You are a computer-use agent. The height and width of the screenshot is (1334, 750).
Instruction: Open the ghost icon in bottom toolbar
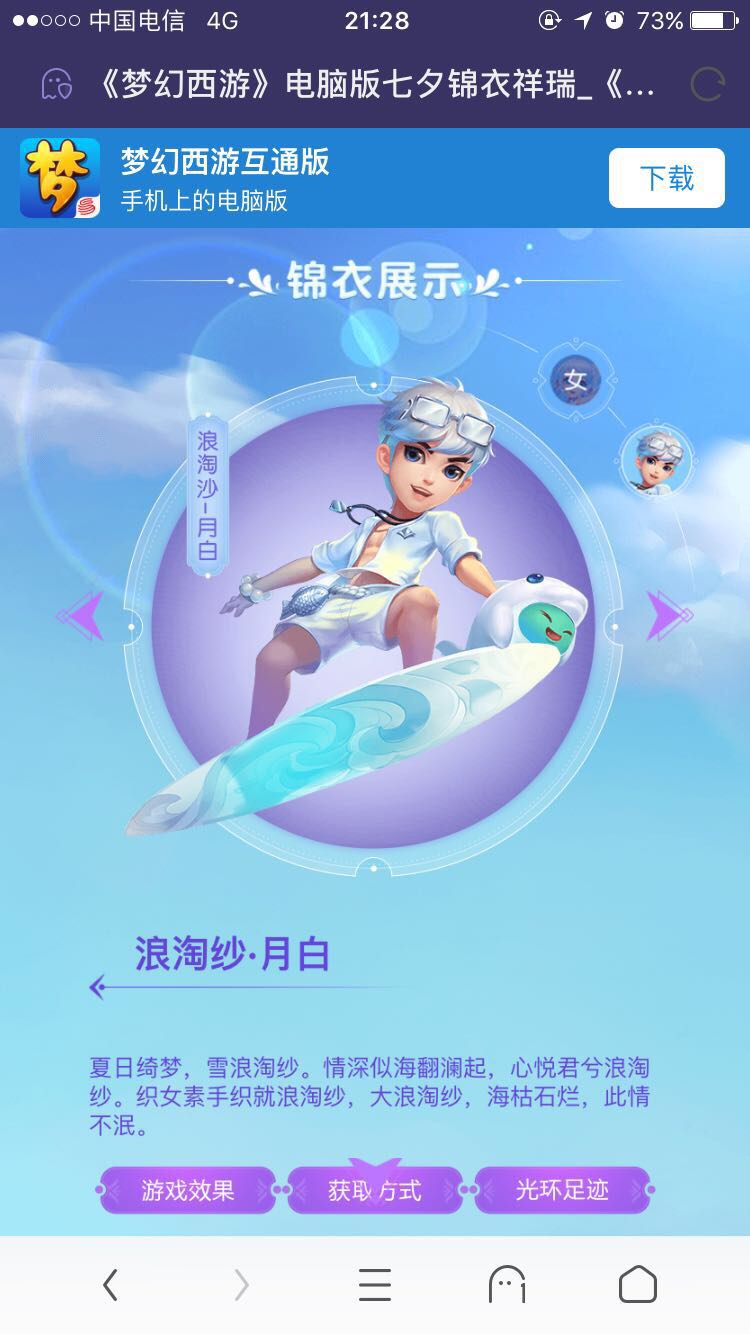(506, 1285)
